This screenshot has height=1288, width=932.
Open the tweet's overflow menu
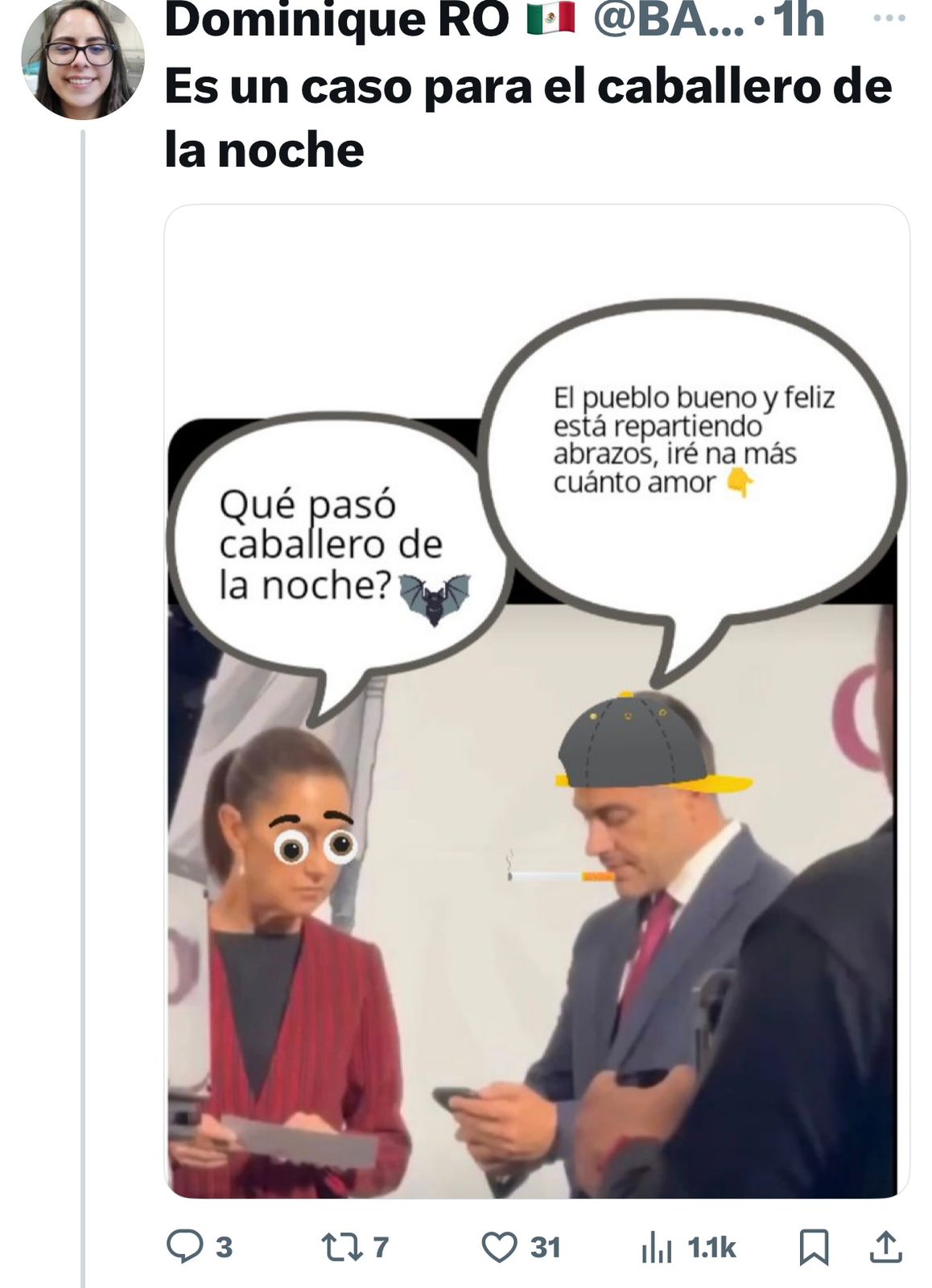pyautogui.click(x=889, y=18)
